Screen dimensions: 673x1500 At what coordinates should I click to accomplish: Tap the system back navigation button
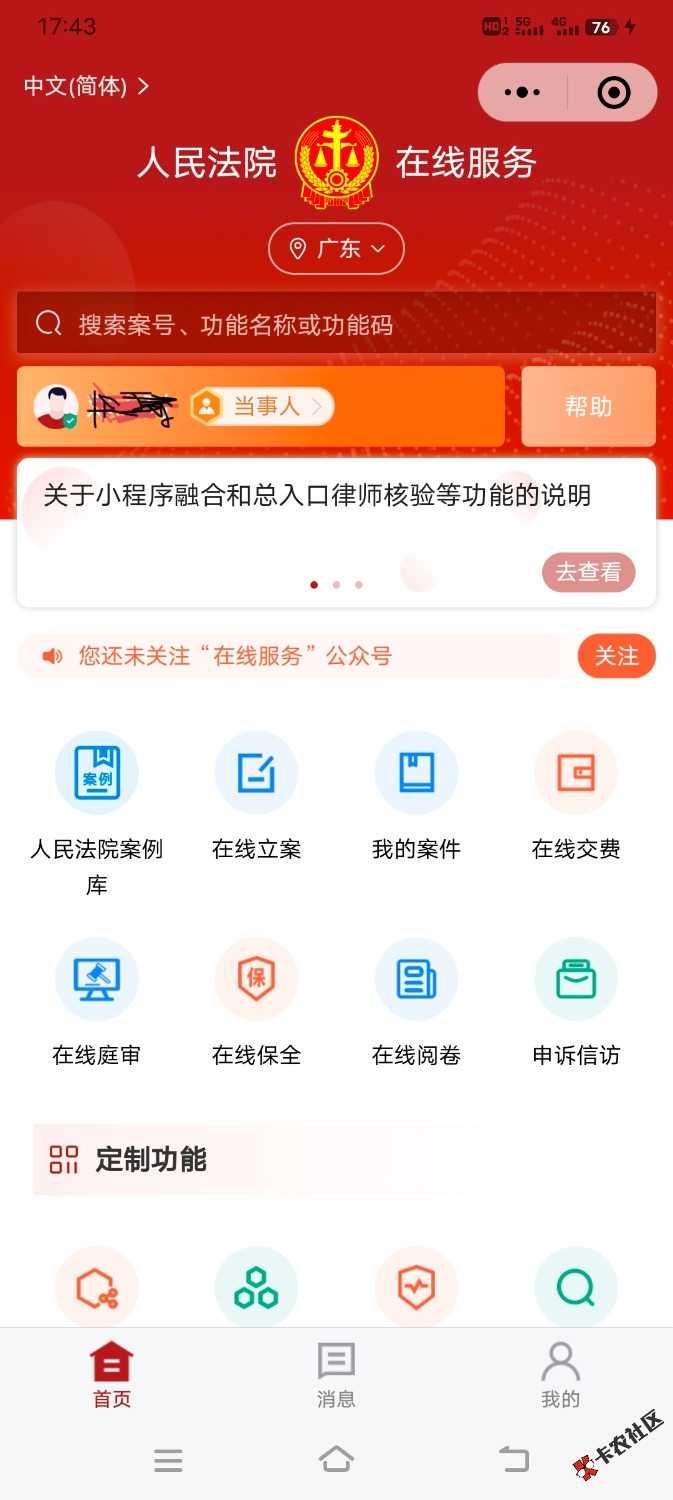point(514,1460)
